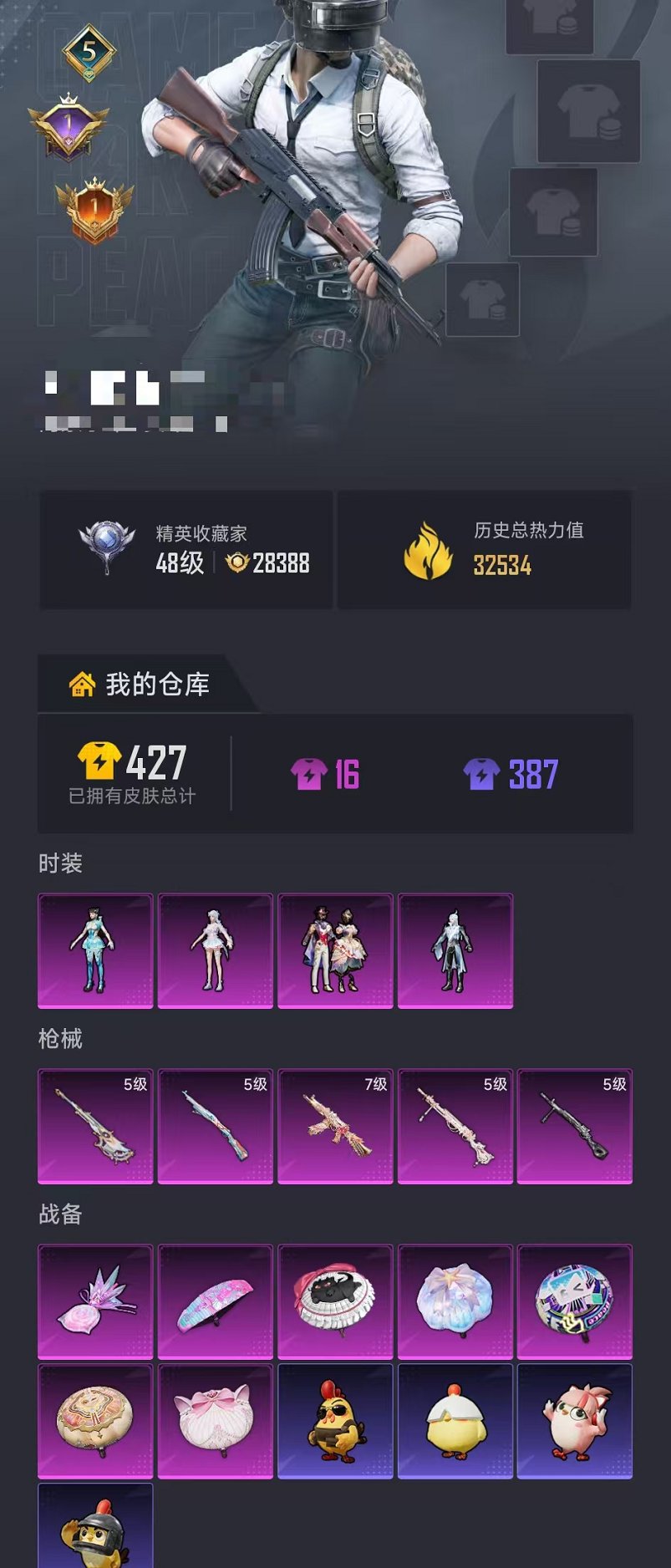The image size is (671, 1568).
Task: Open the rooster with sunglasses item
Action: click(335, 1421)
